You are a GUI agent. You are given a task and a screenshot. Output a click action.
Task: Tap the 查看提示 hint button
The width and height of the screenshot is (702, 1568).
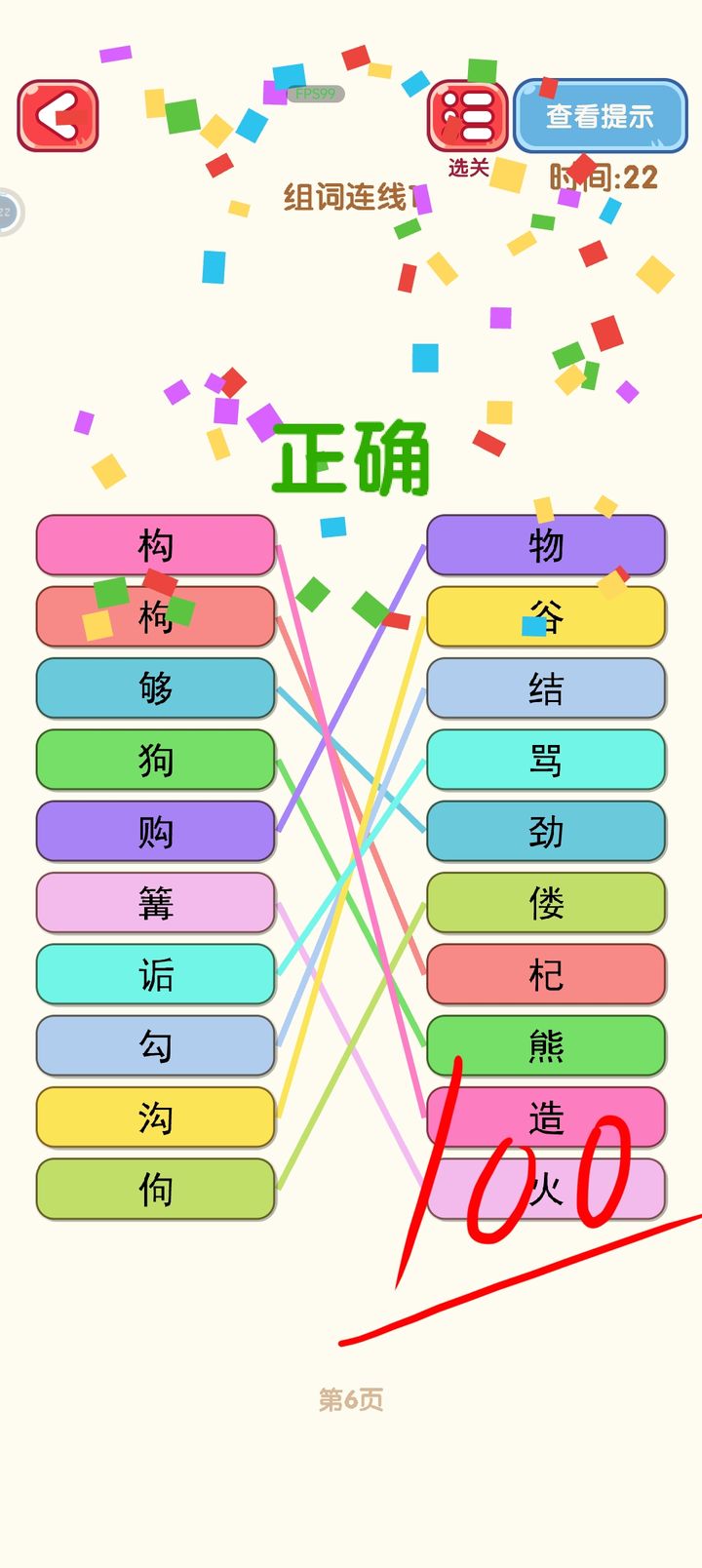600,116
